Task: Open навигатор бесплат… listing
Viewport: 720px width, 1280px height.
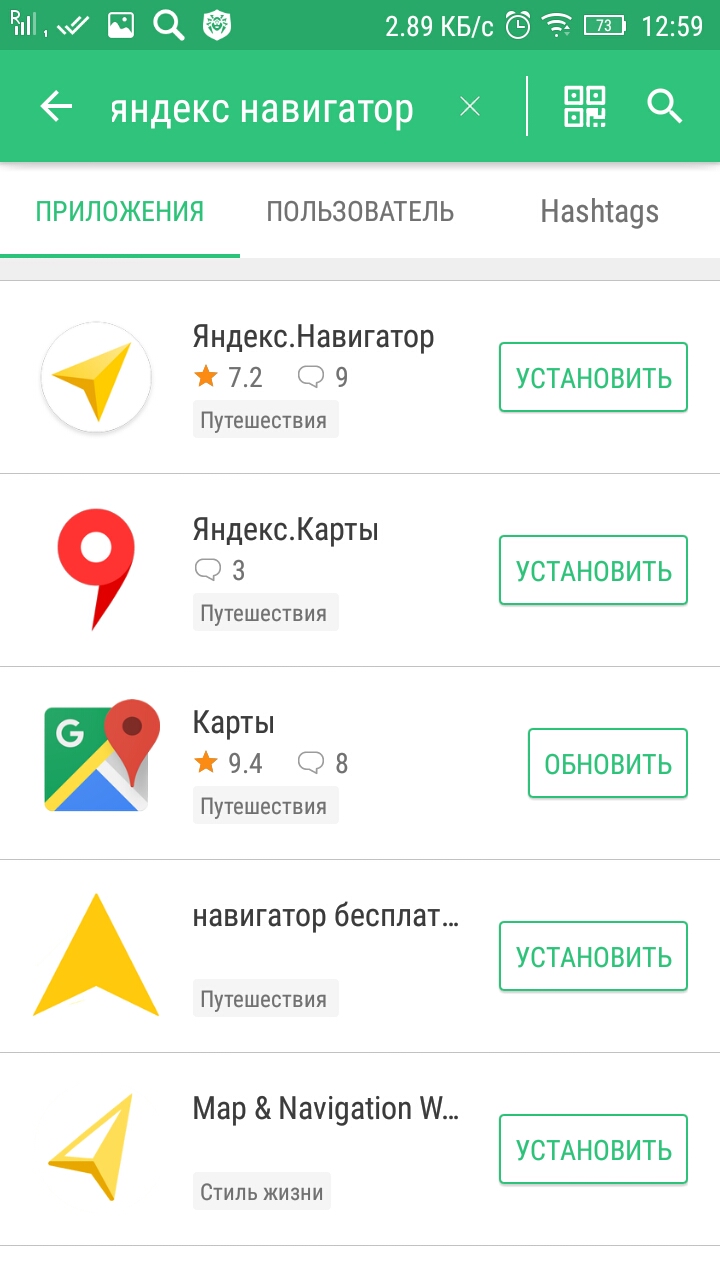Action: [x=325, y=918]
